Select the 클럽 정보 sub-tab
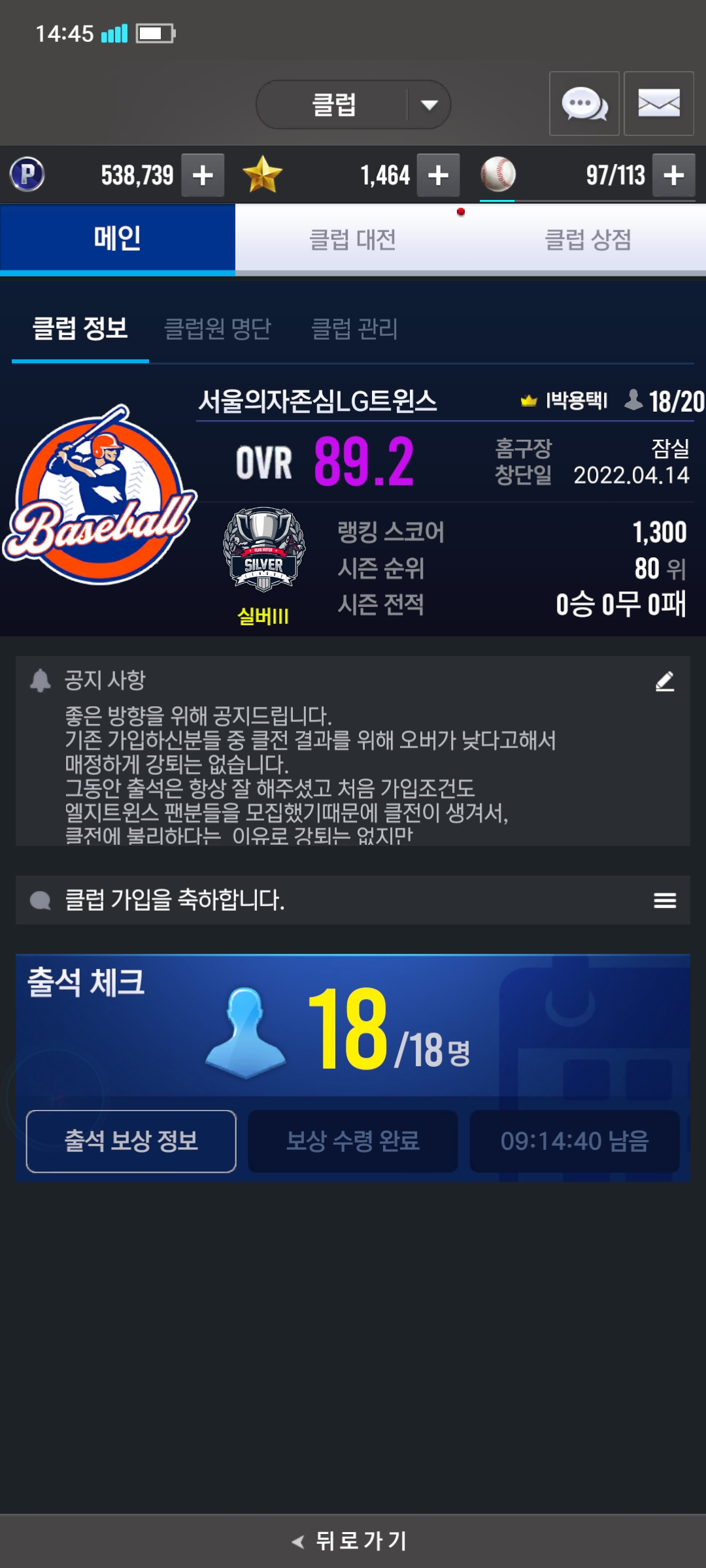This screenshot has width=706, height=1568. pos(80,329)
